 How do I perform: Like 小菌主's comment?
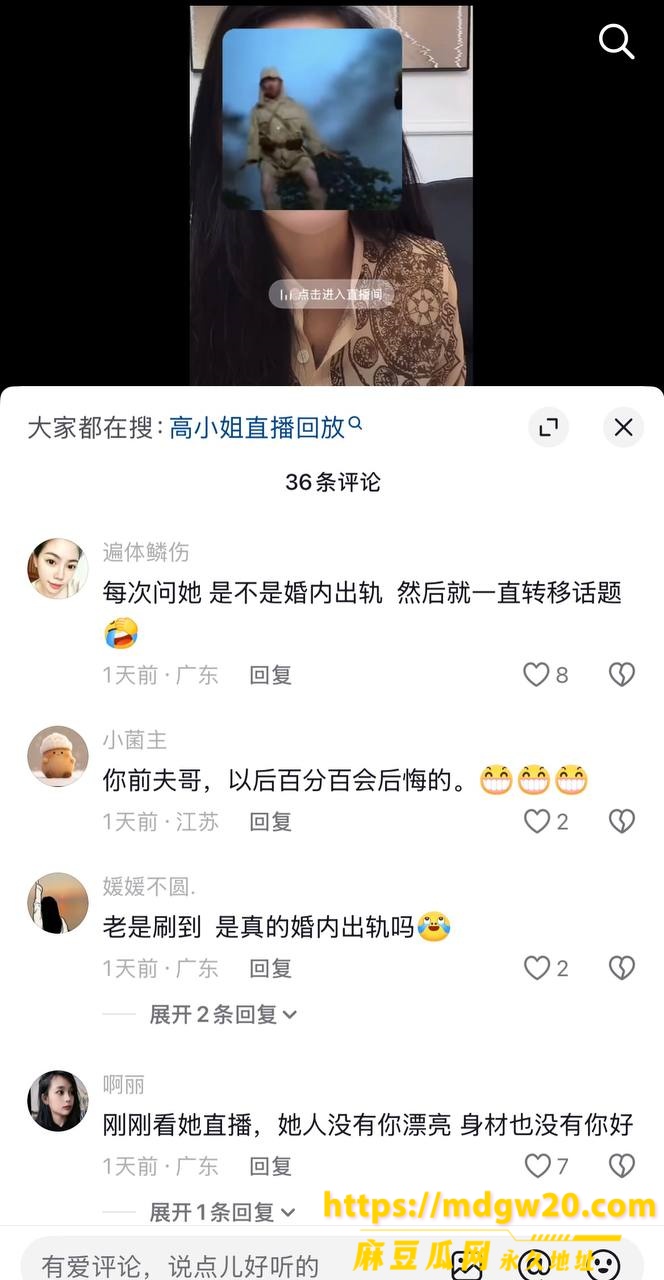click(546, 822)
